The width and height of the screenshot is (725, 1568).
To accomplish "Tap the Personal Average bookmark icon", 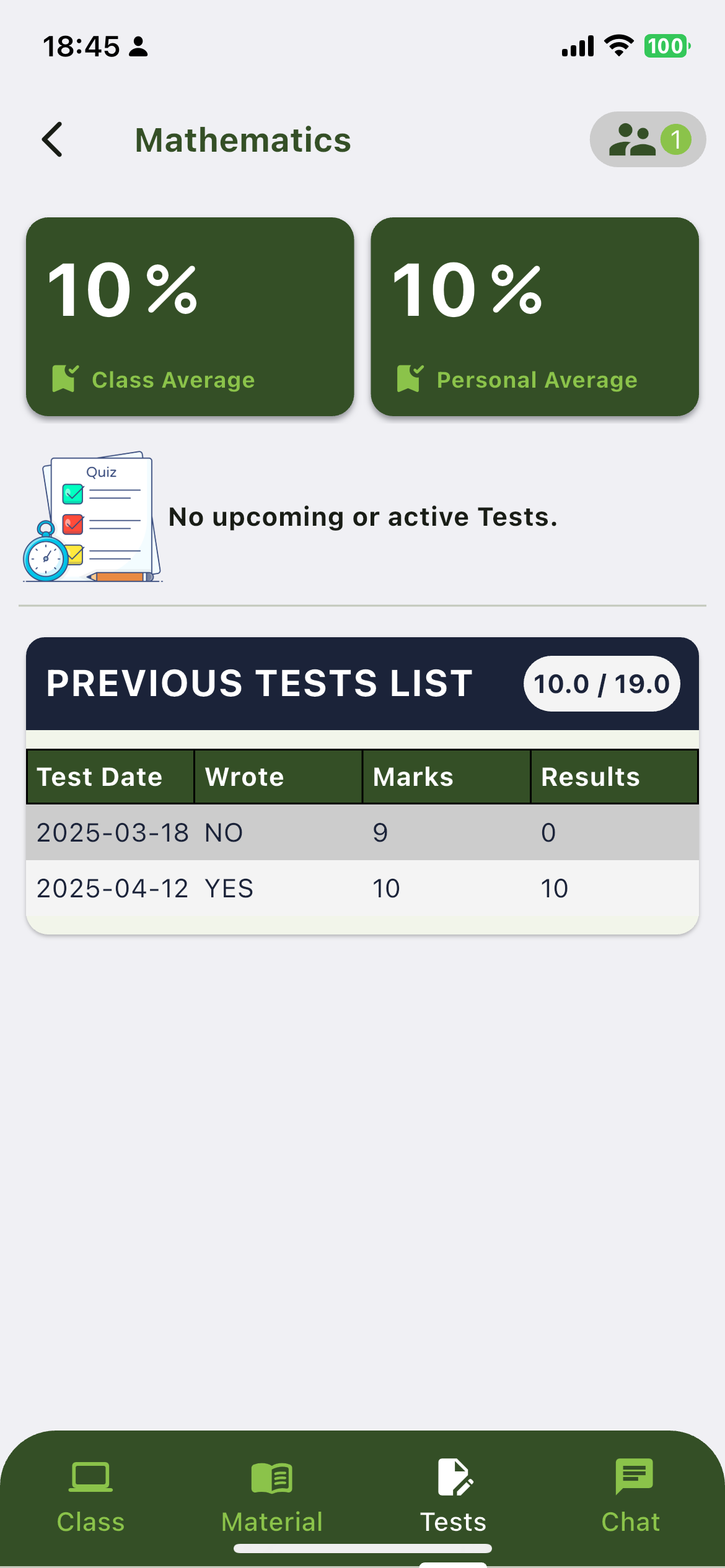I will pyautogui.click(x=410, y=375).
